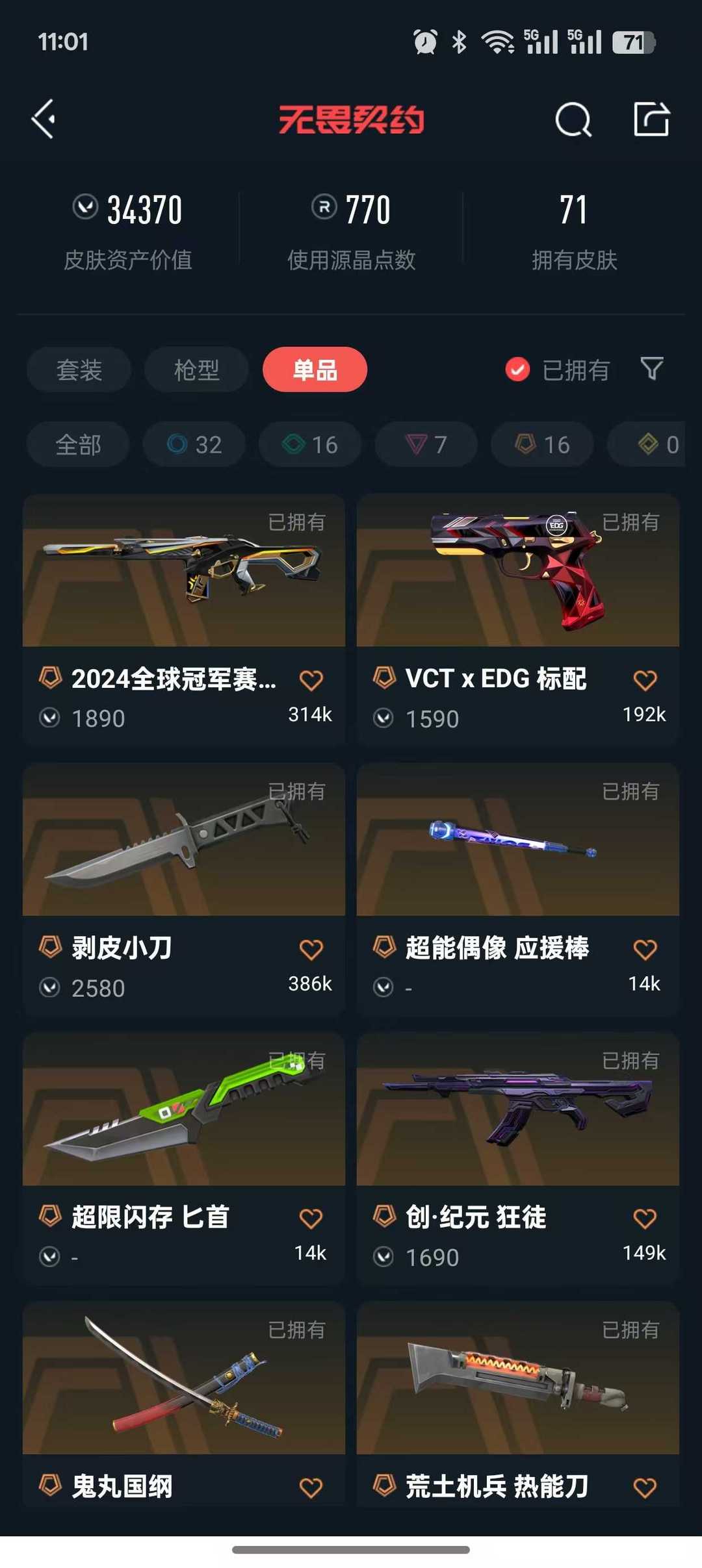
Task: Filter by the pink tier chip showing 7
Action: coord(426,444)
